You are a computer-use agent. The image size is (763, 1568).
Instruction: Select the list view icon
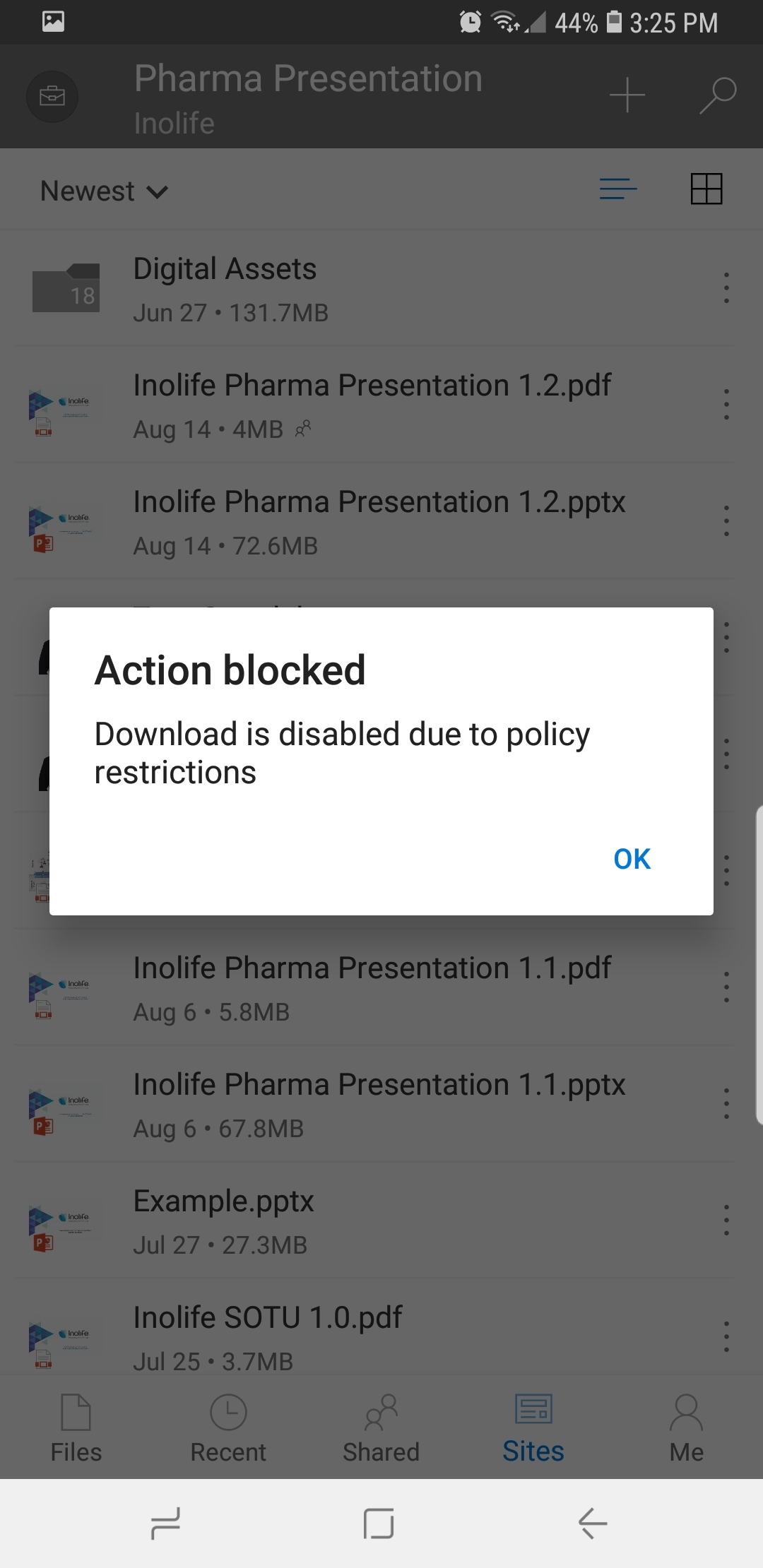click(x=618, y=189)
